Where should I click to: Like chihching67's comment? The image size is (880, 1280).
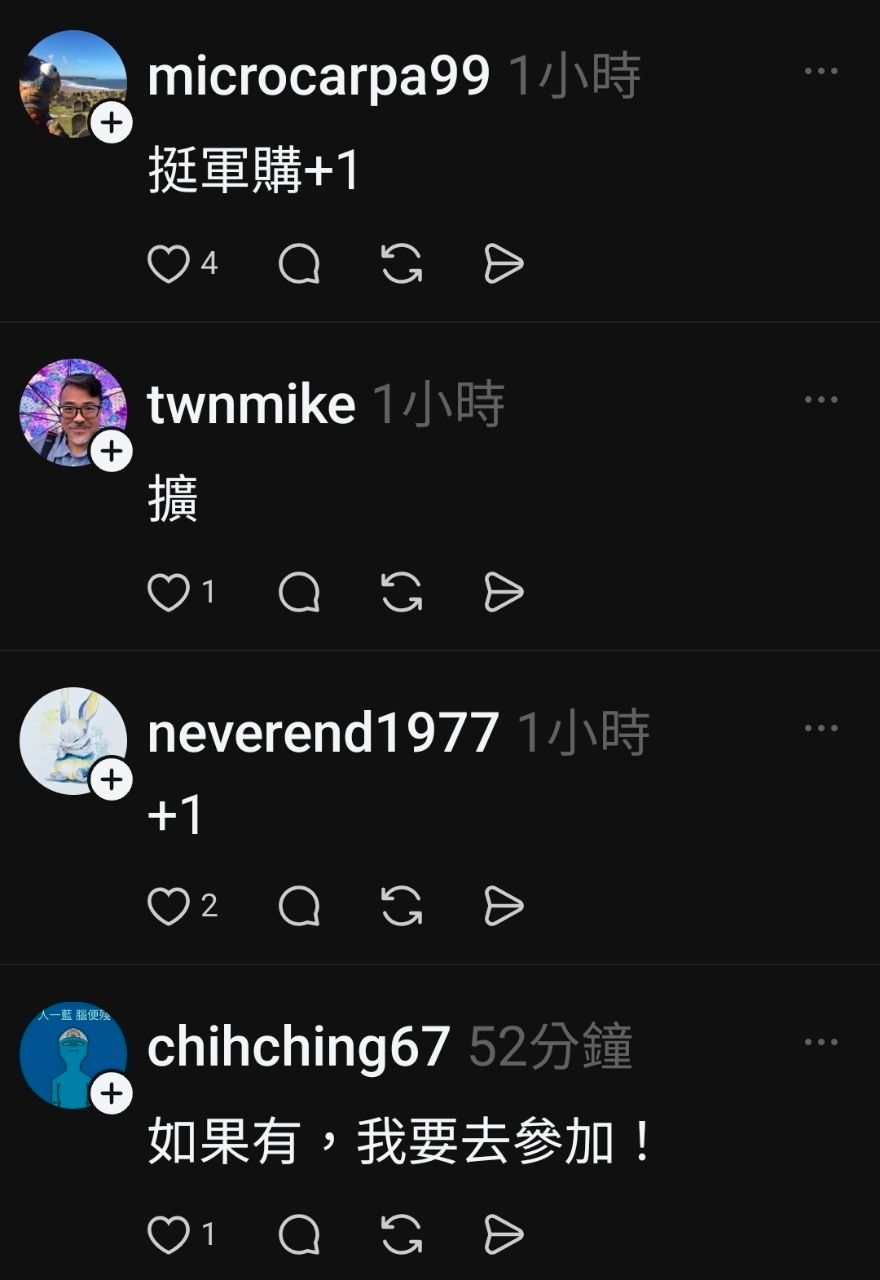coord(169,1235)
